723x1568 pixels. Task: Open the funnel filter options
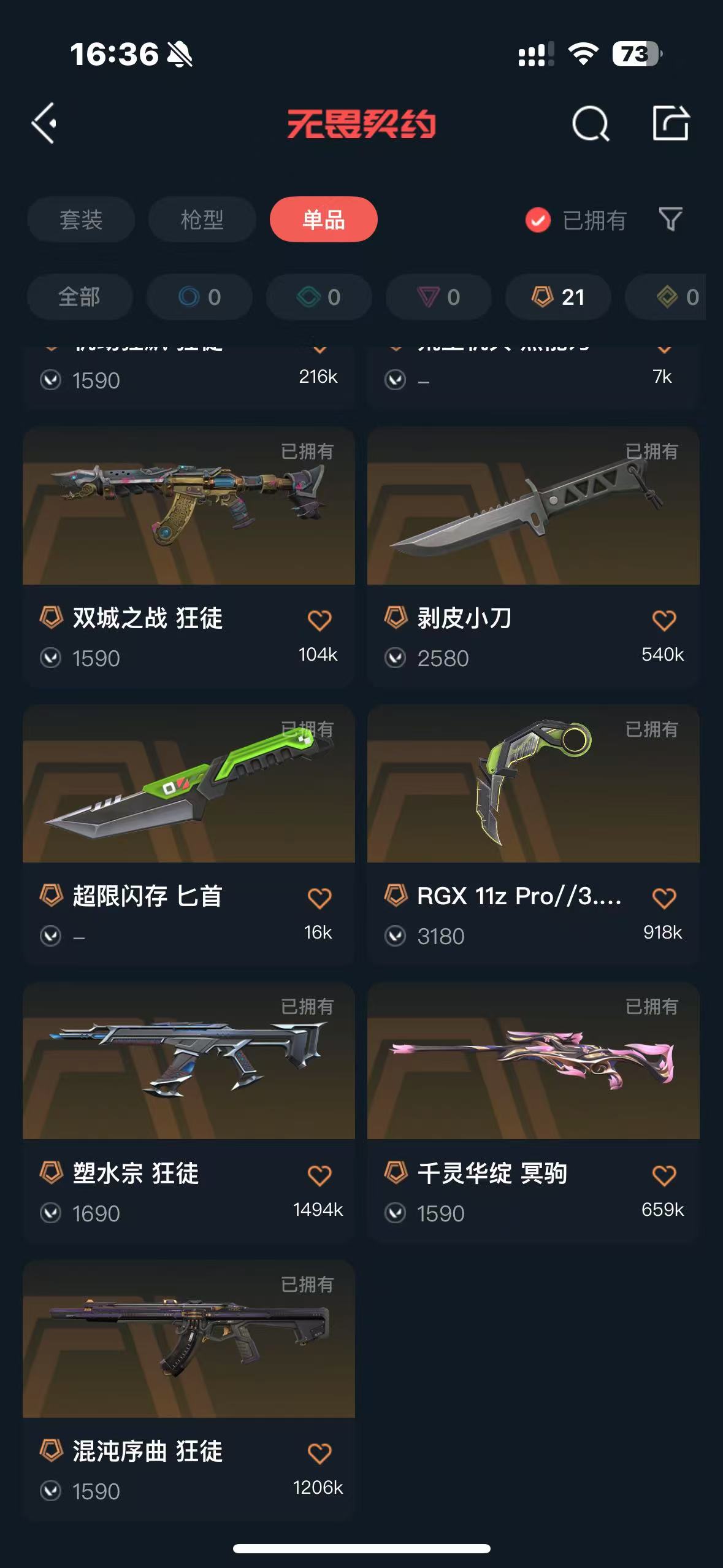click(670, 219)
